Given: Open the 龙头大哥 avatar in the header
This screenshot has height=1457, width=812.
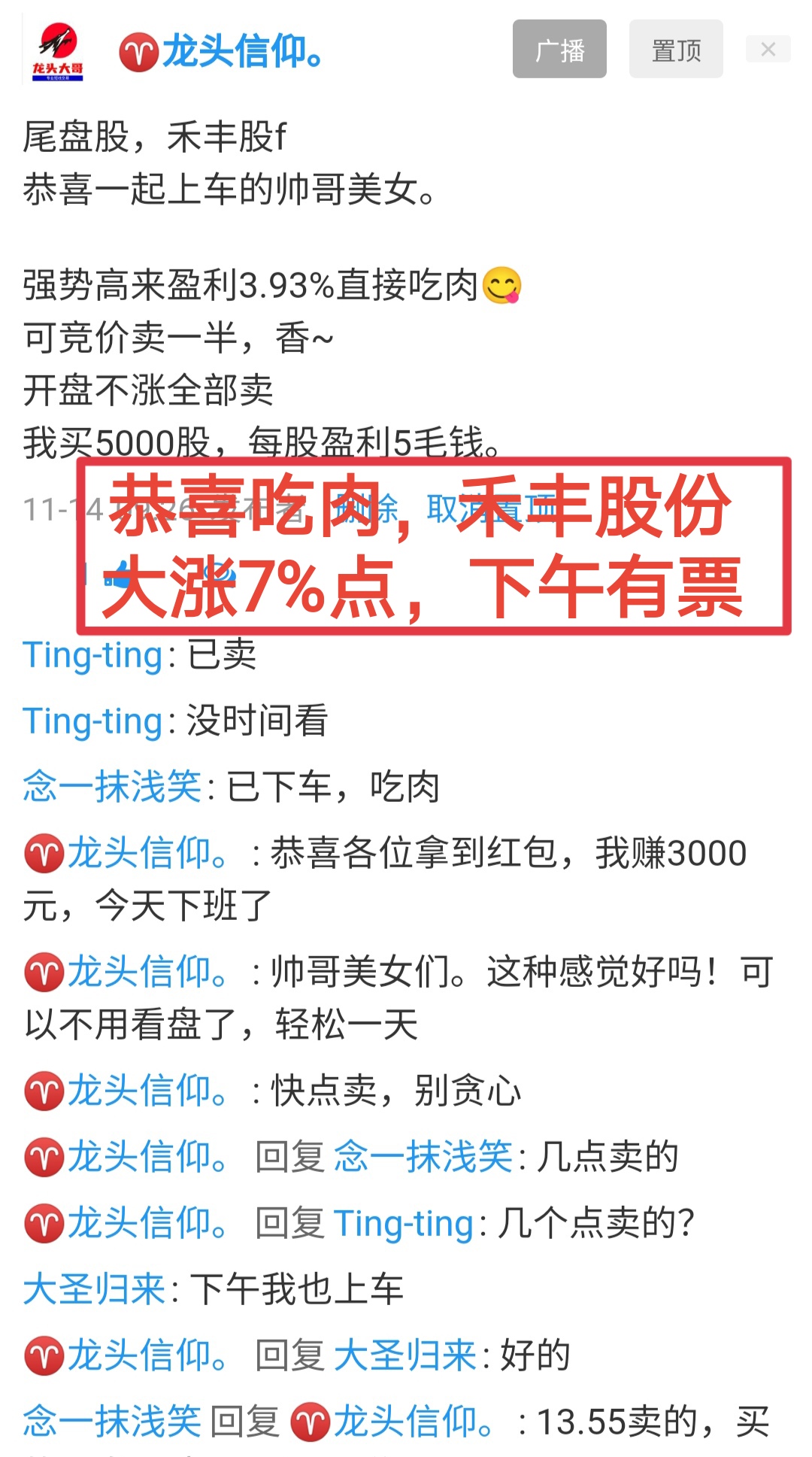Looking at the screenshot, I should [57, 52].
